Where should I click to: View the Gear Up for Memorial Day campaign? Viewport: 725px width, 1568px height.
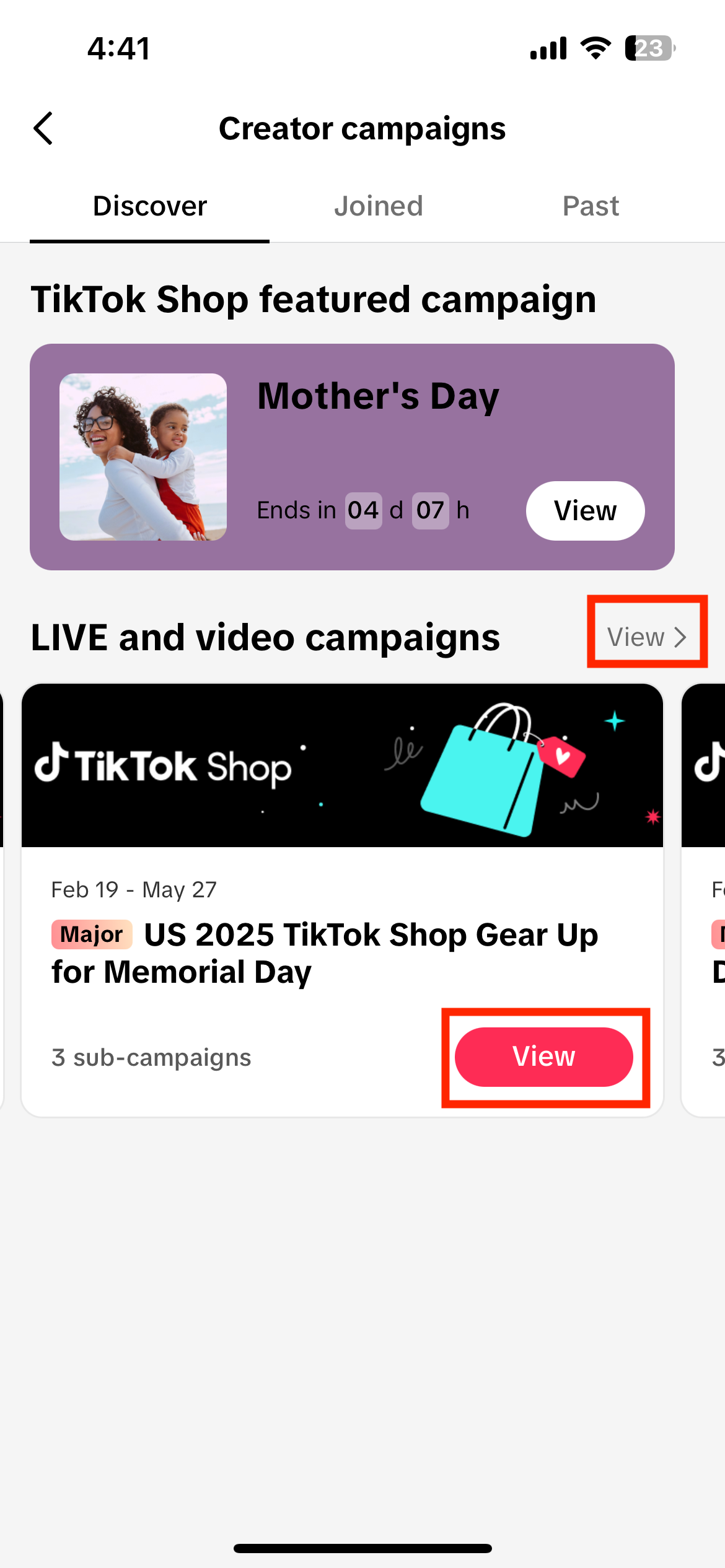pyautogui.click(x=543, y=1056)
